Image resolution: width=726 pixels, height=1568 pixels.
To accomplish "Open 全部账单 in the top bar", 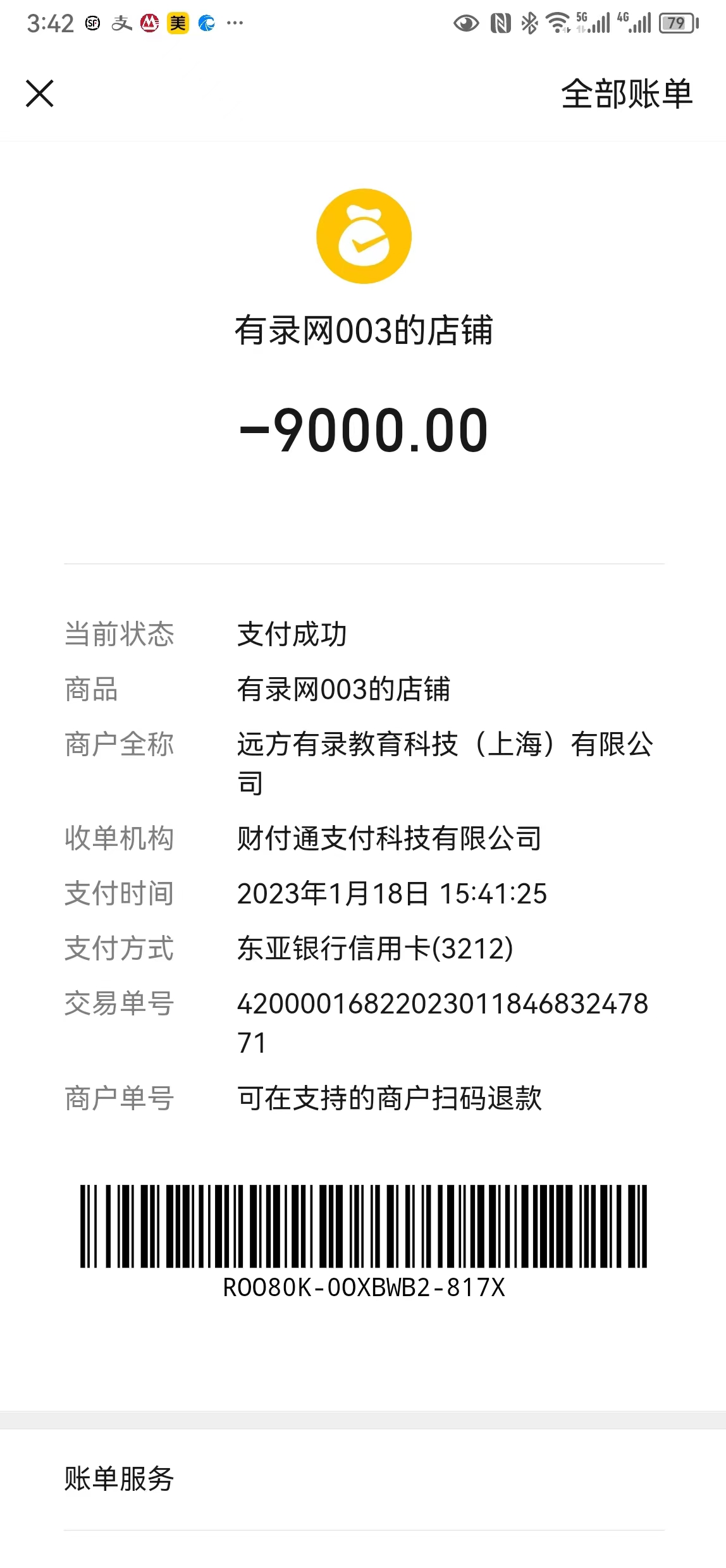I will pyautogui.click(x=626, y=94).
